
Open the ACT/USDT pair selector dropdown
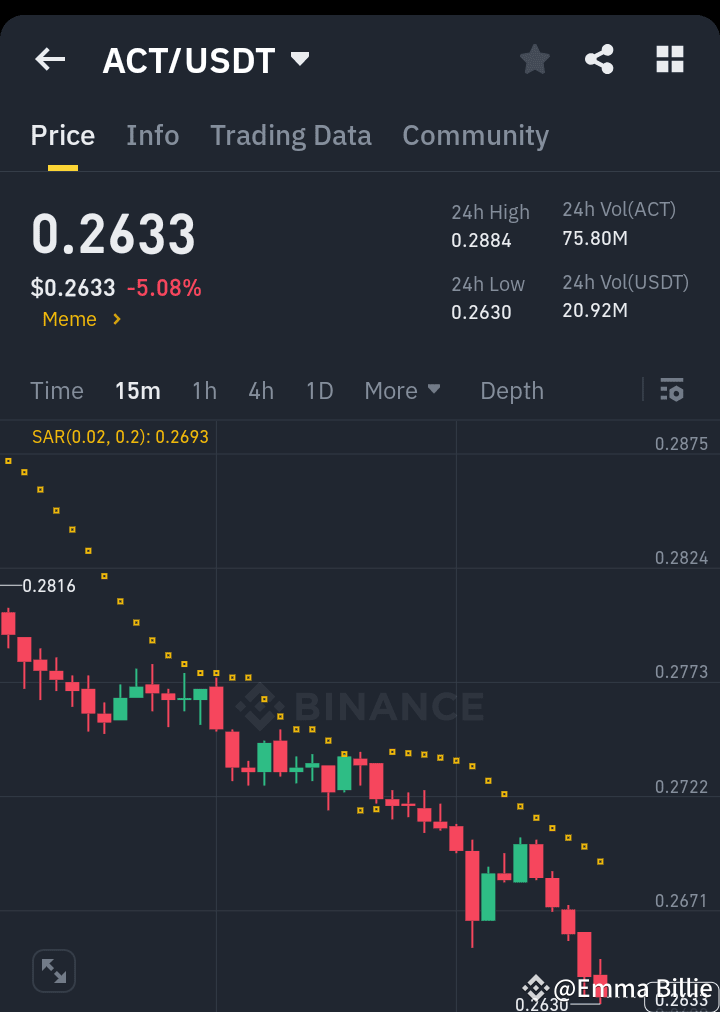298,59
